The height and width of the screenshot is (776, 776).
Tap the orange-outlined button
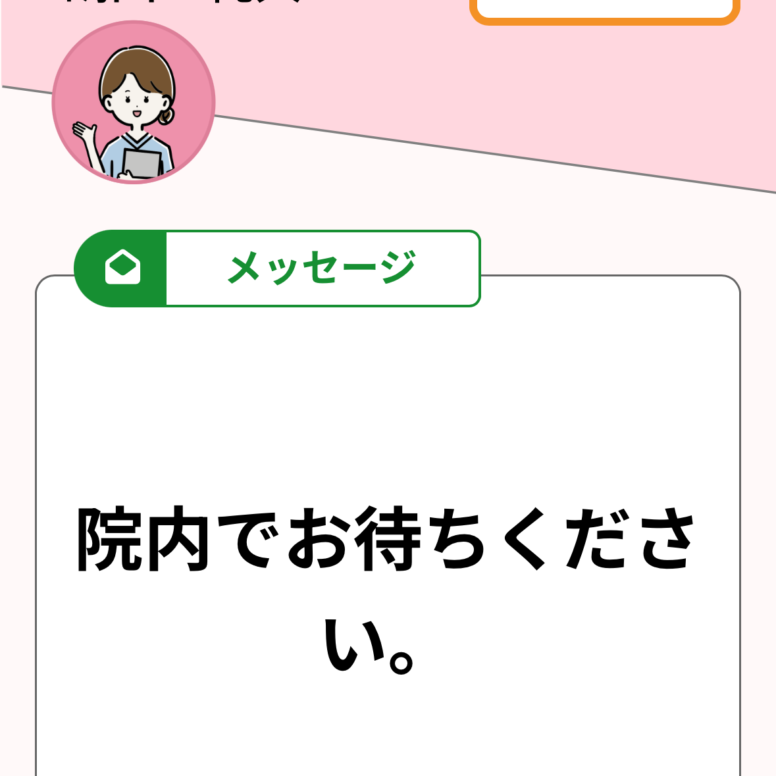604,9
